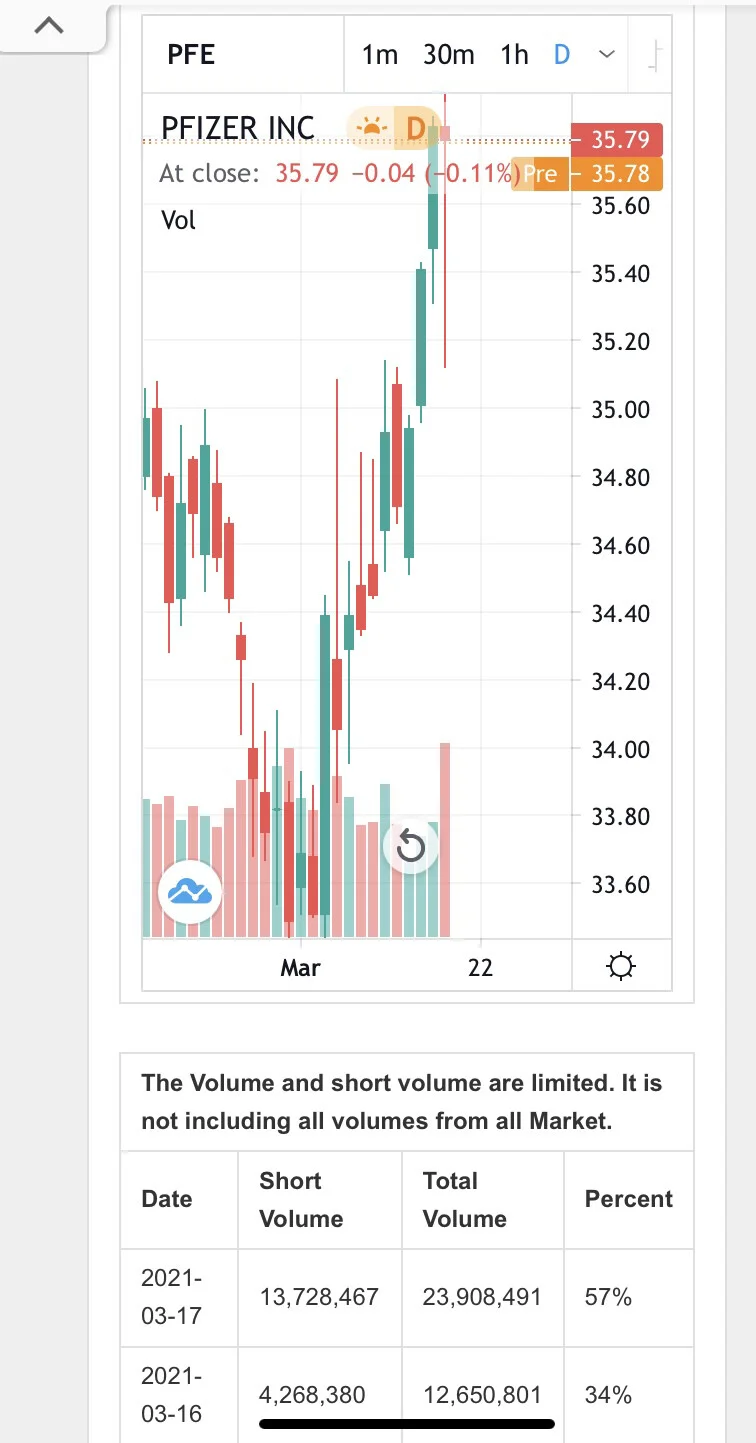Image resolution: width=756 pixels, height=1443 pixels.
Task: Open the chart settings gear icon
Action: point(621,967)
